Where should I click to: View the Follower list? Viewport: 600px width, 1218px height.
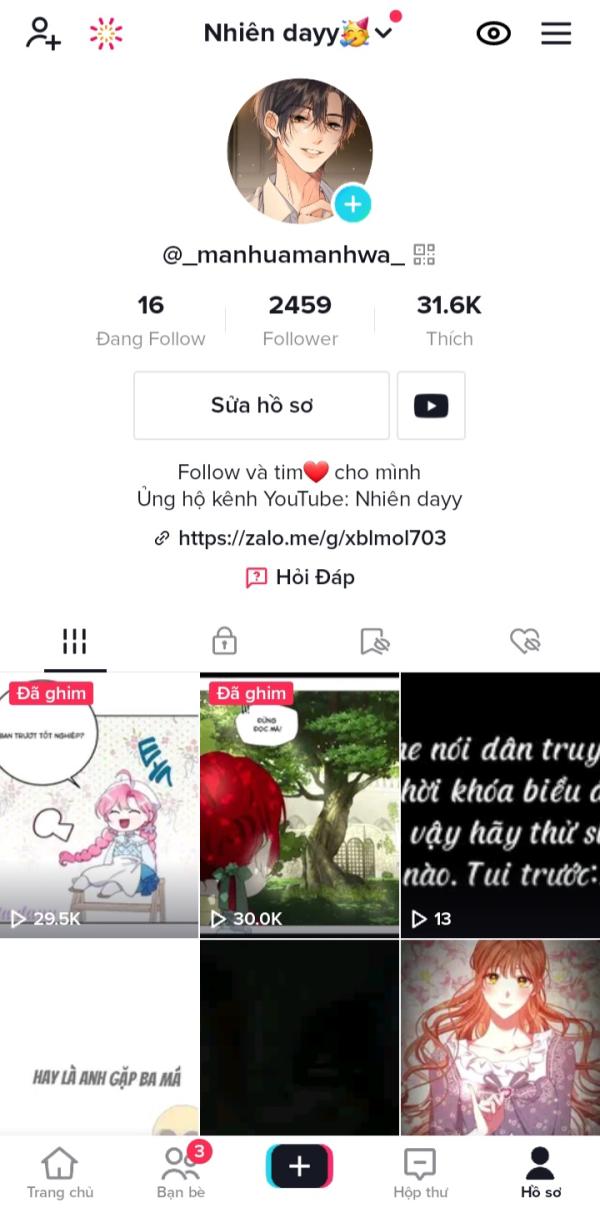pyautogui.click(x=300, y=321)
